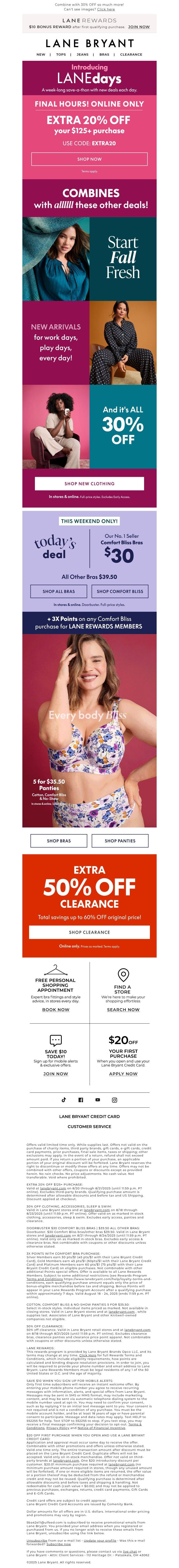Tap the Shop Panties button

(x=120, y=841)
